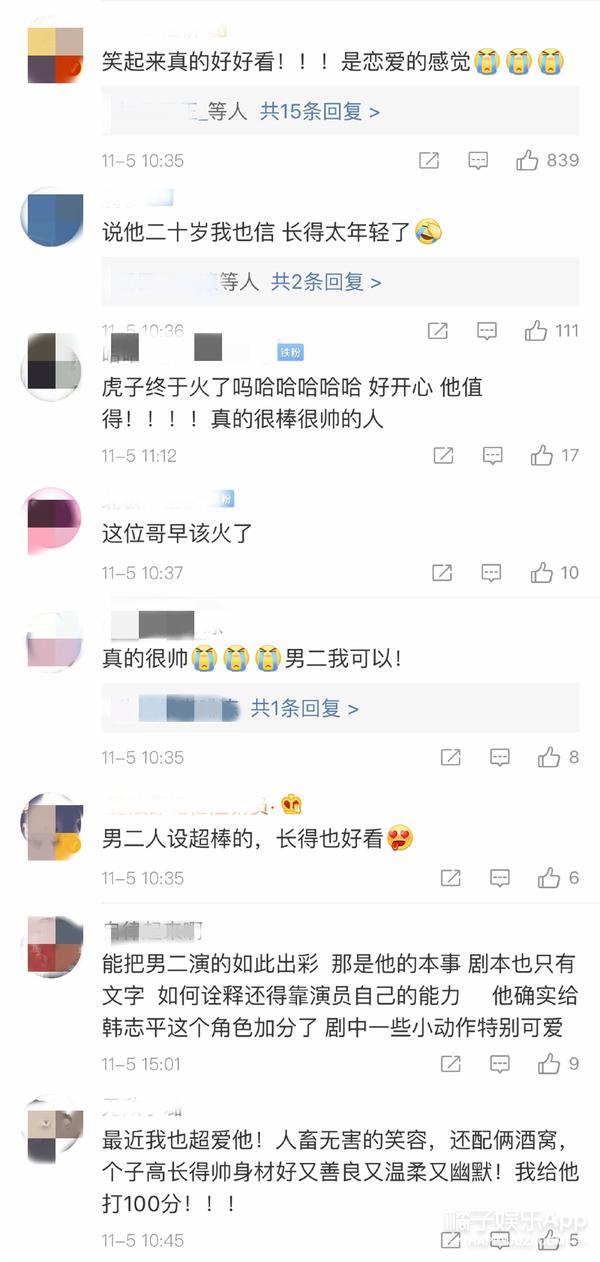Share the 这位哥早该火了 comment
This screenshot has width=600, height=1262.
pyautogui.click(x=443, y=573)
